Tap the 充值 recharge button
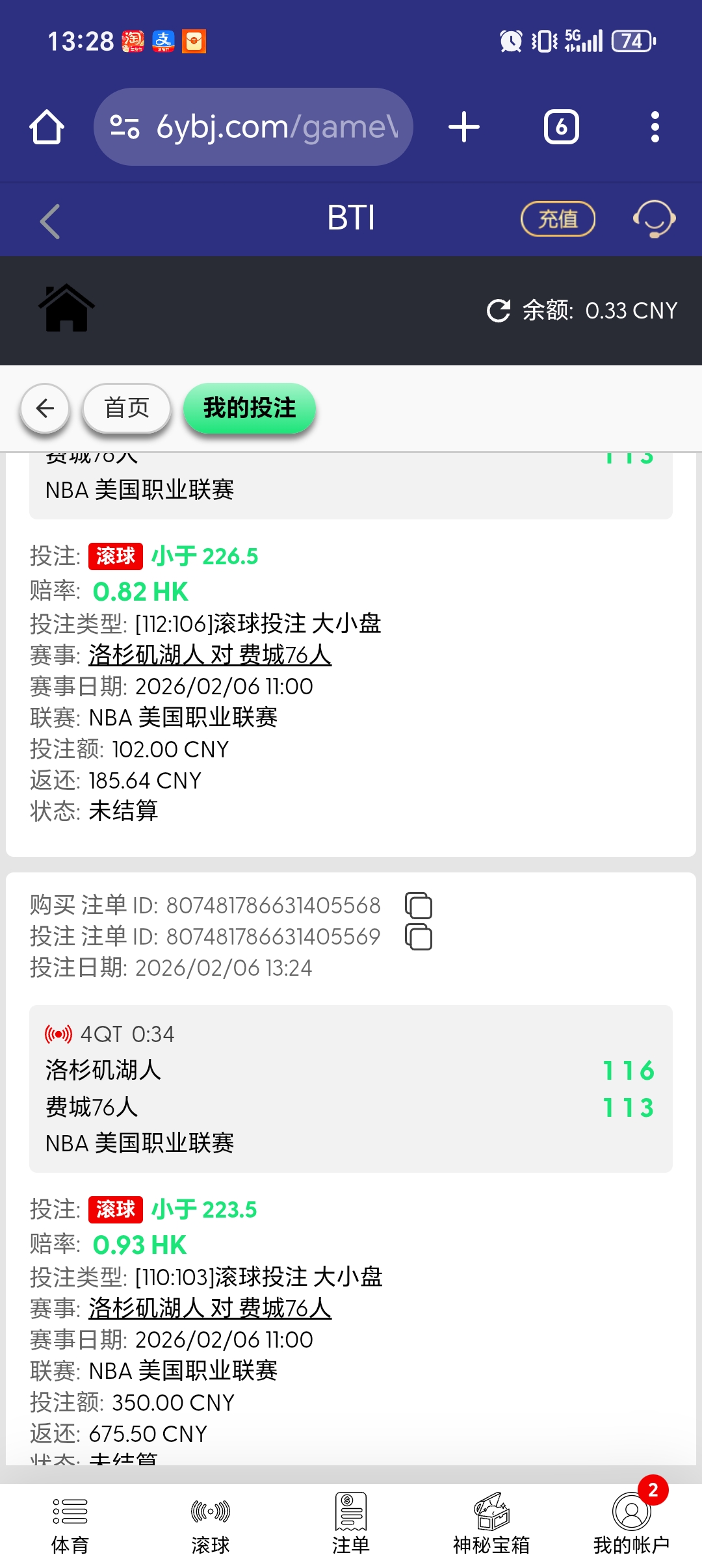Viewport: 702px width, 1568px height. (558, 219)
